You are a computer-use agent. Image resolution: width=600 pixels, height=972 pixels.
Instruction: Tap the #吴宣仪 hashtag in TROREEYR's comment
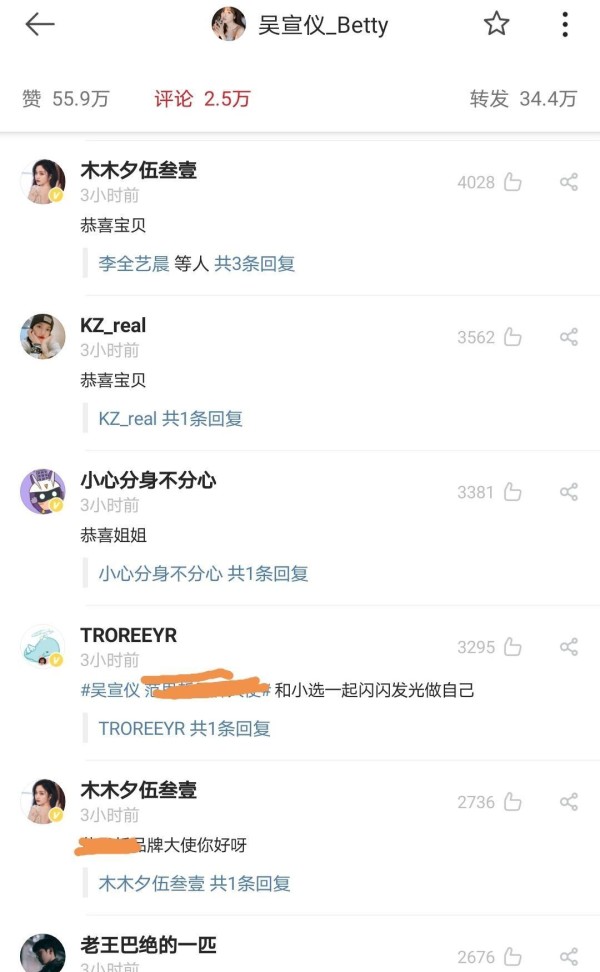click(110, 691)
